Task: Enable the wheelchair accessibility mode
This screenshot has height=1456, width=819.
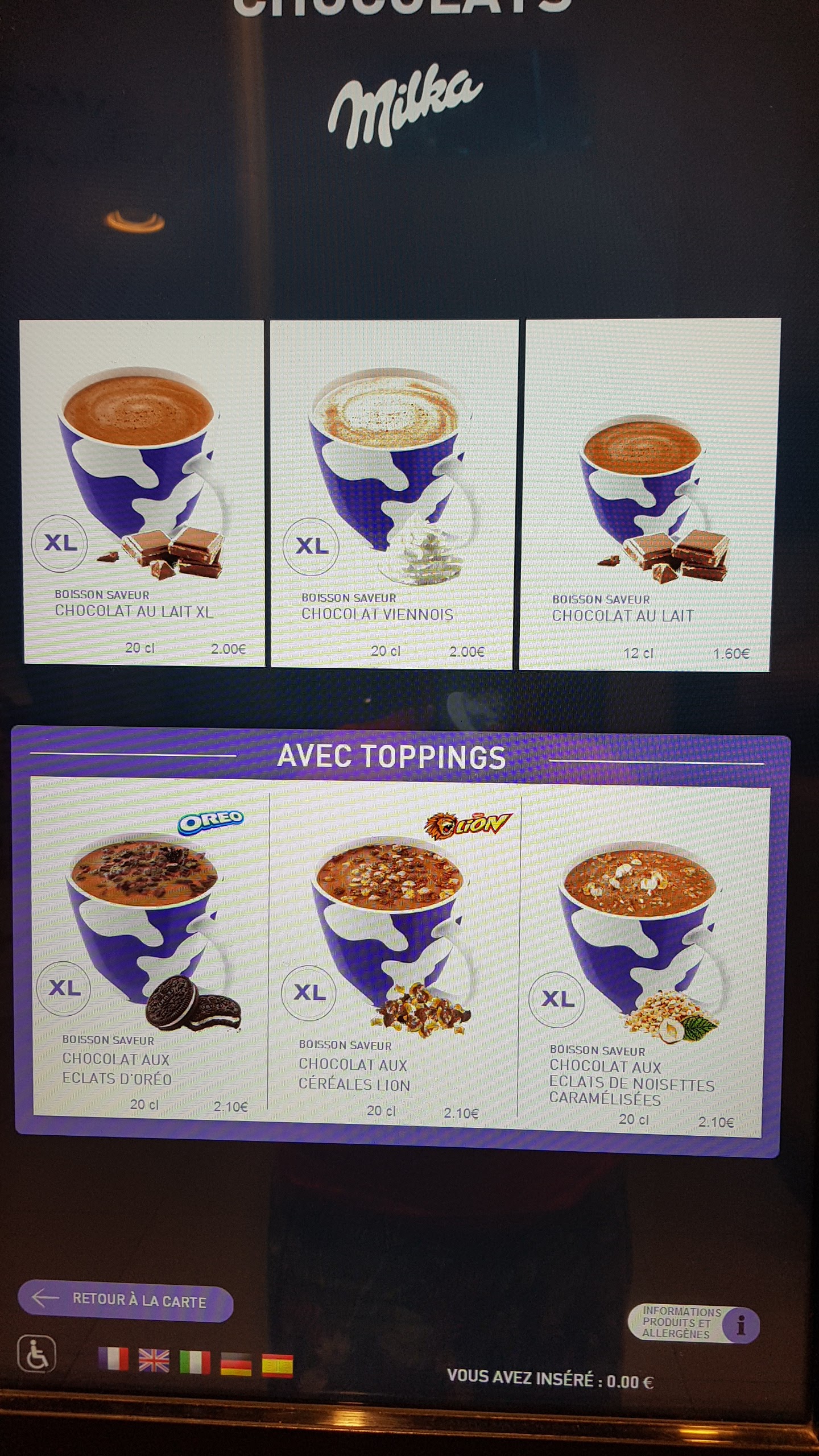Action: (37, 1355)
